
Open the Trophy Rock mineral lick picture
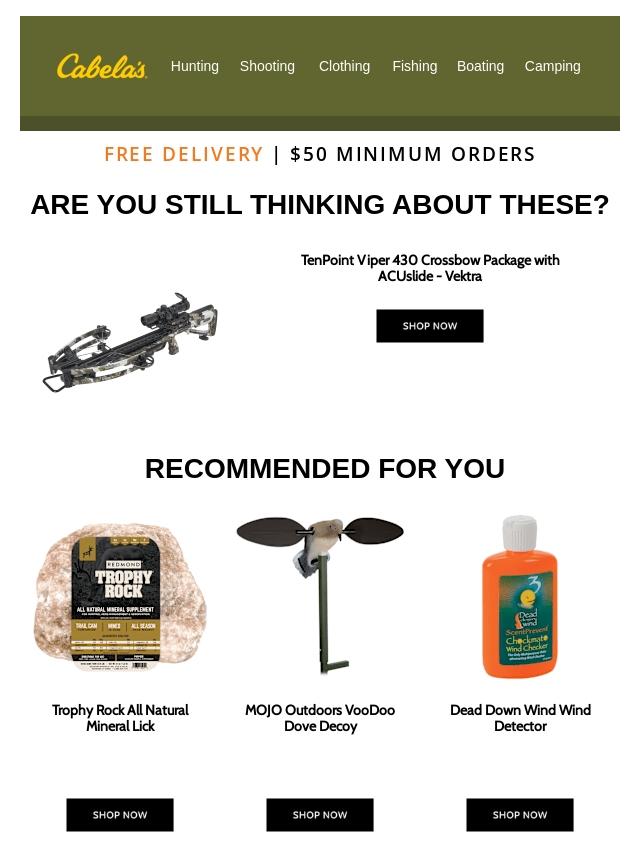120,596
